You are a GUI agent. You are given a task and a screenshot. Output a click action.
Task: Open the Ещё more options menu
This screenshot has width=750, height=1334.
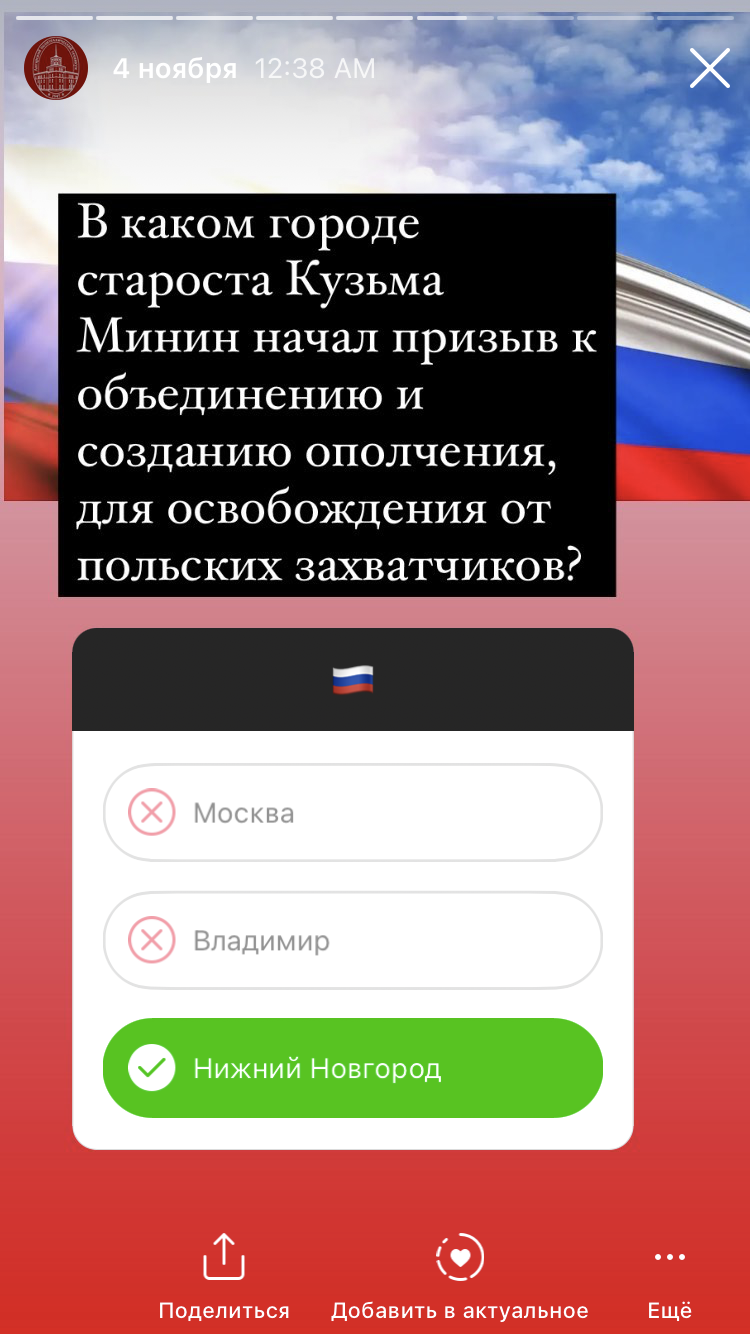coord(669,1276)
